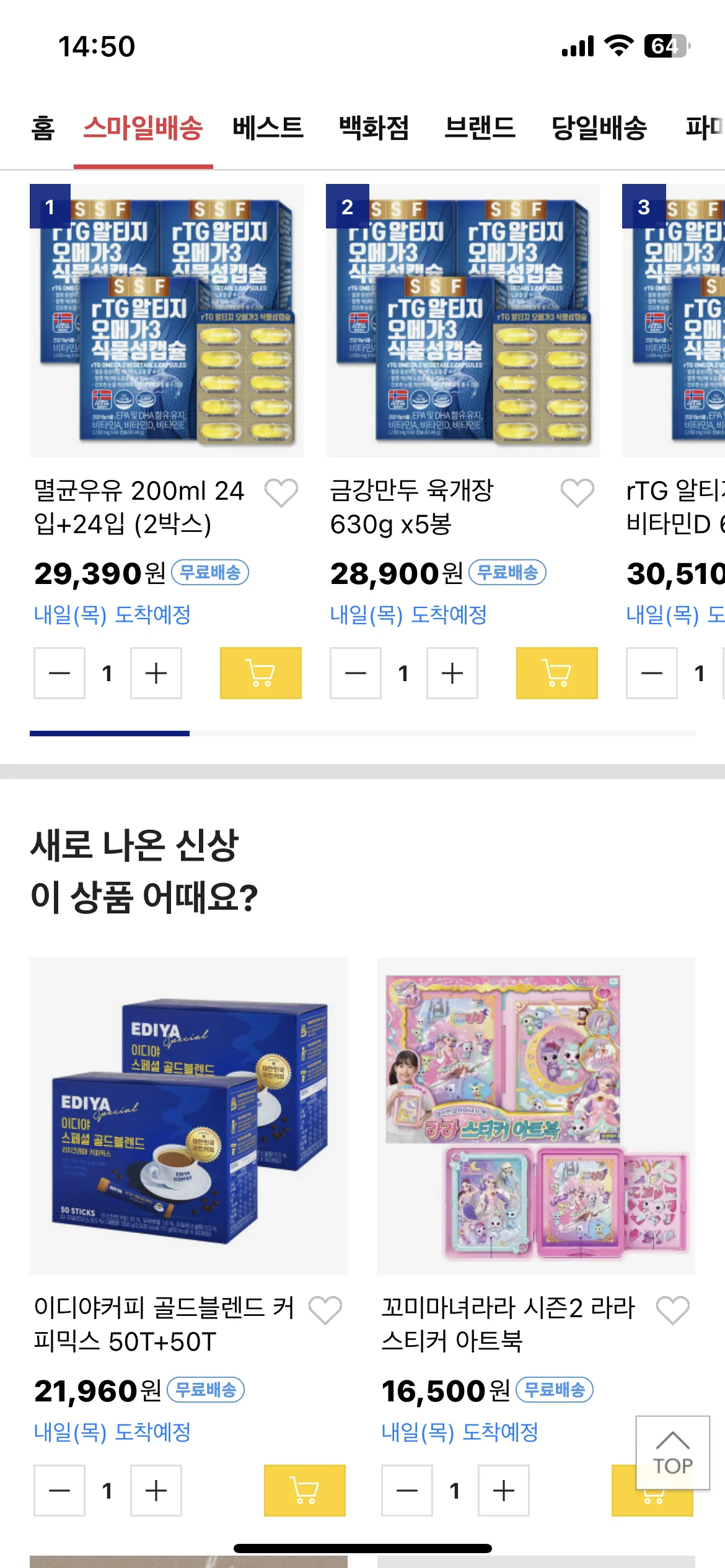Open the 꼬미마녀라라 스티커 아트북 product
The height and width of the screenshot is (1568, 725).
[x=536, y=1116]
